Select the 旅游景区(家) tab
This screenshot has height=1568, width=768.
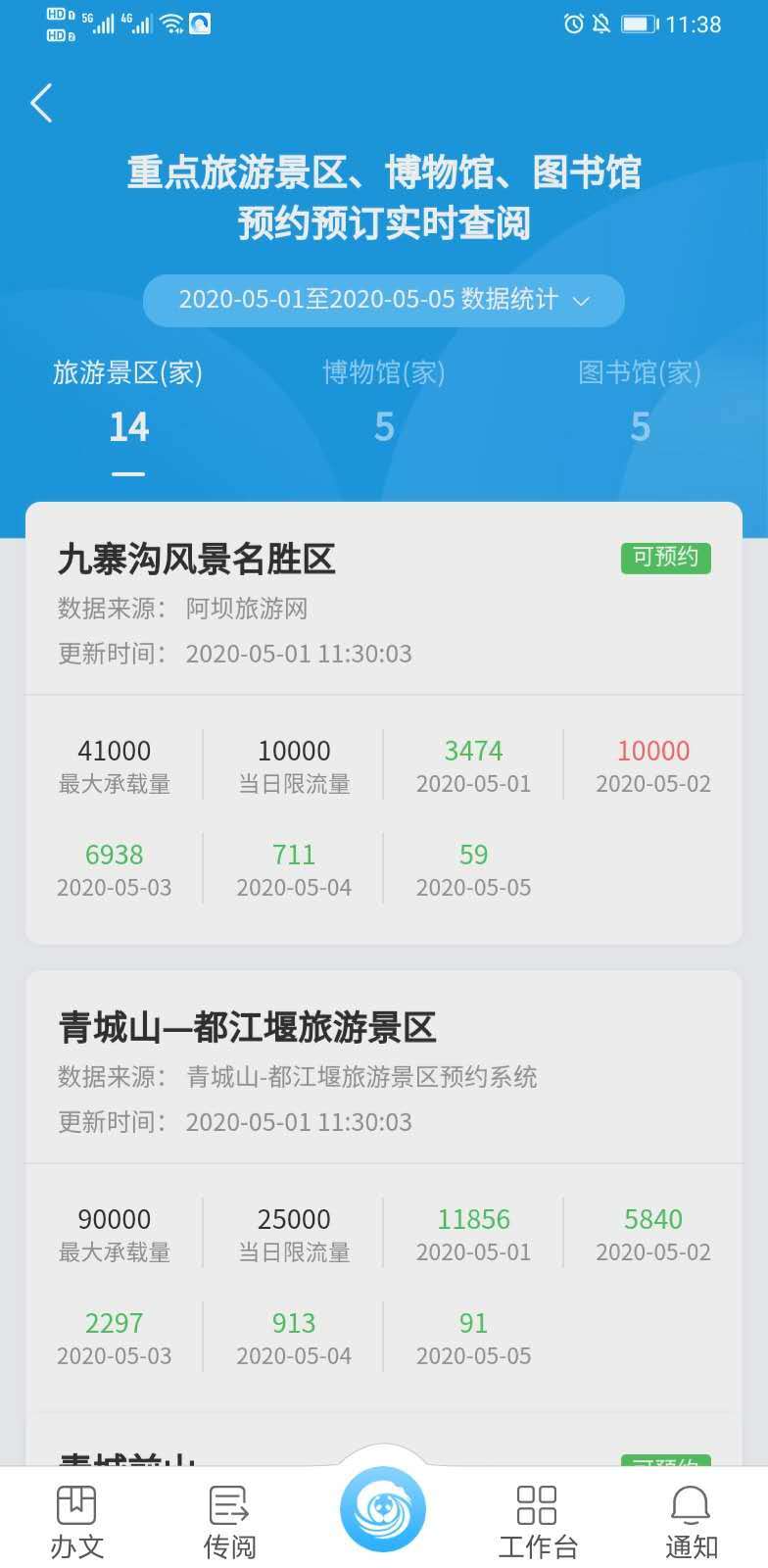pyautogui.click(x=127, y=401)
